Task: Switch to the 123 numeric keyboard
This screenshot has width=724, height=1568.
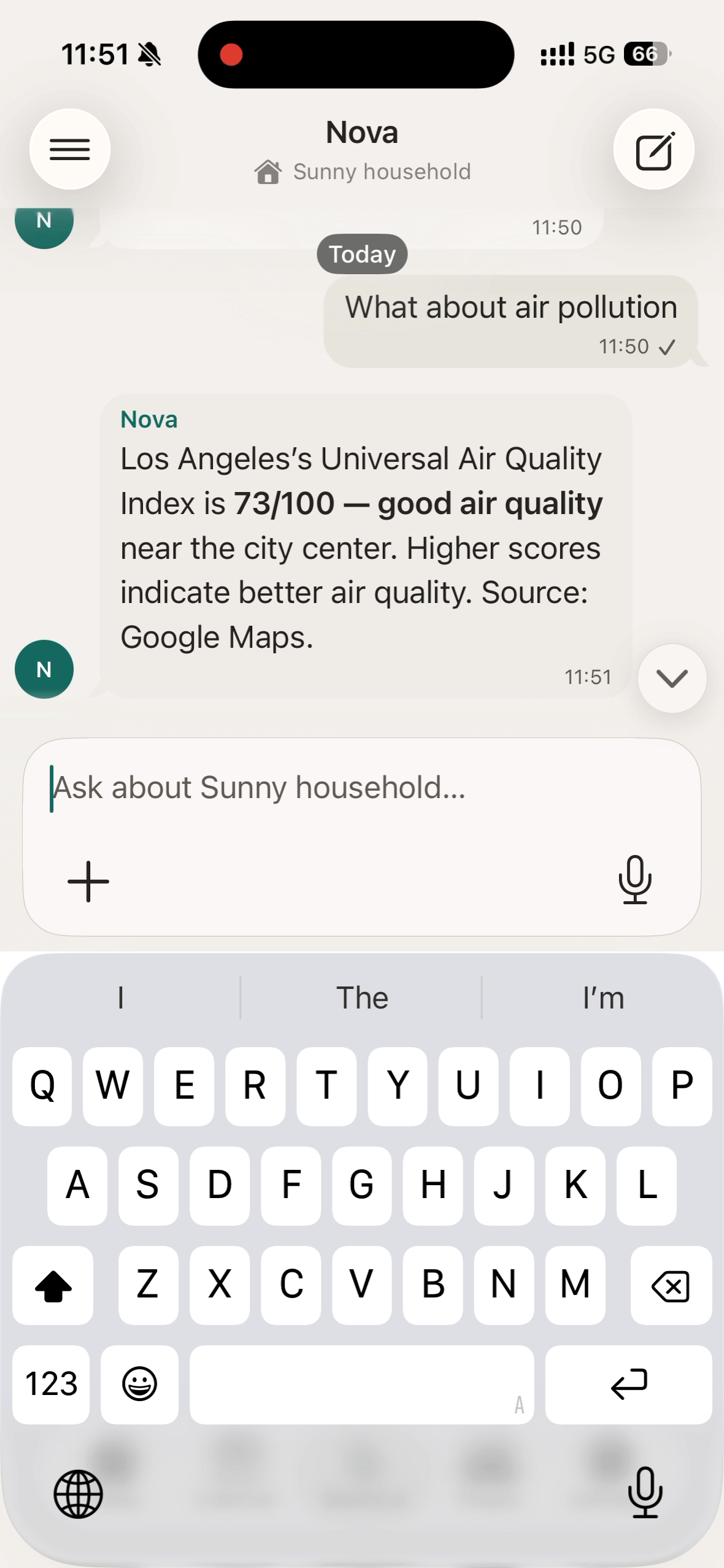Action: [51, 1385]
